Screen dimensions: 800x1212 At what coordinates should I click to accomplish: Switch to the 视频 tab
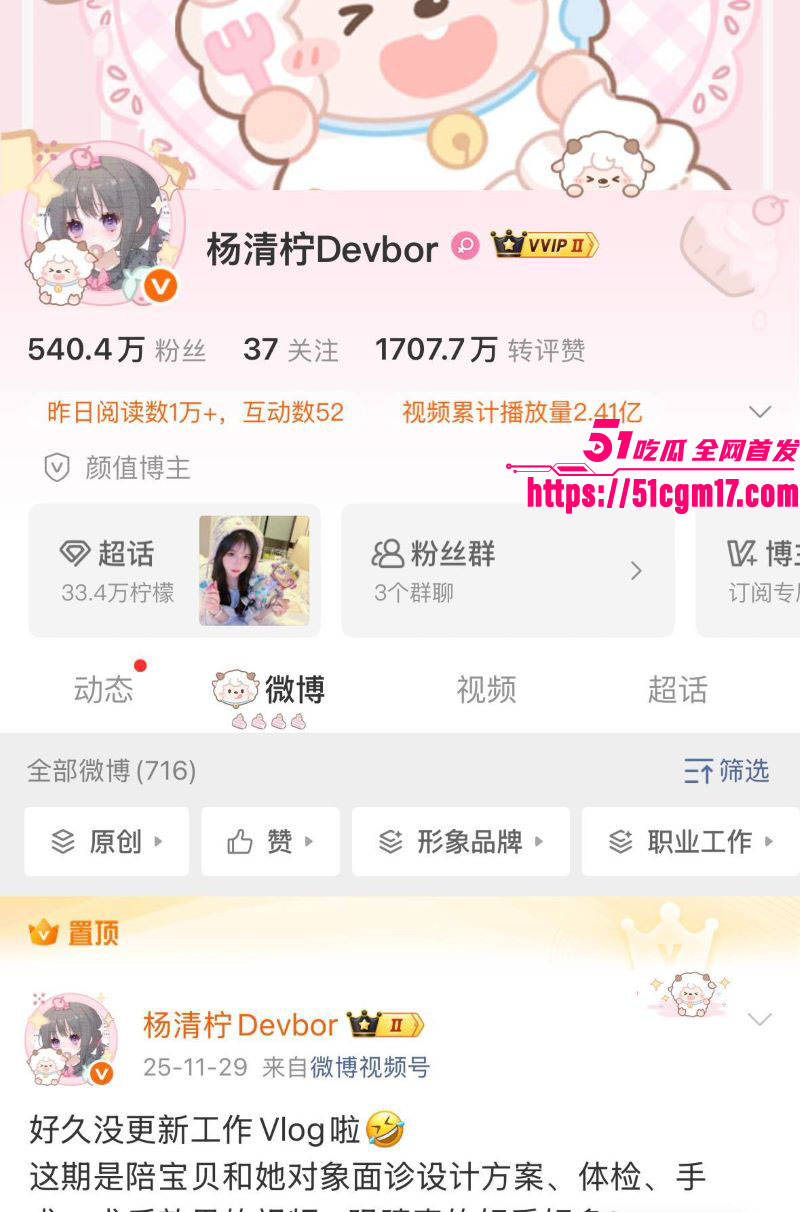point(486,689)
